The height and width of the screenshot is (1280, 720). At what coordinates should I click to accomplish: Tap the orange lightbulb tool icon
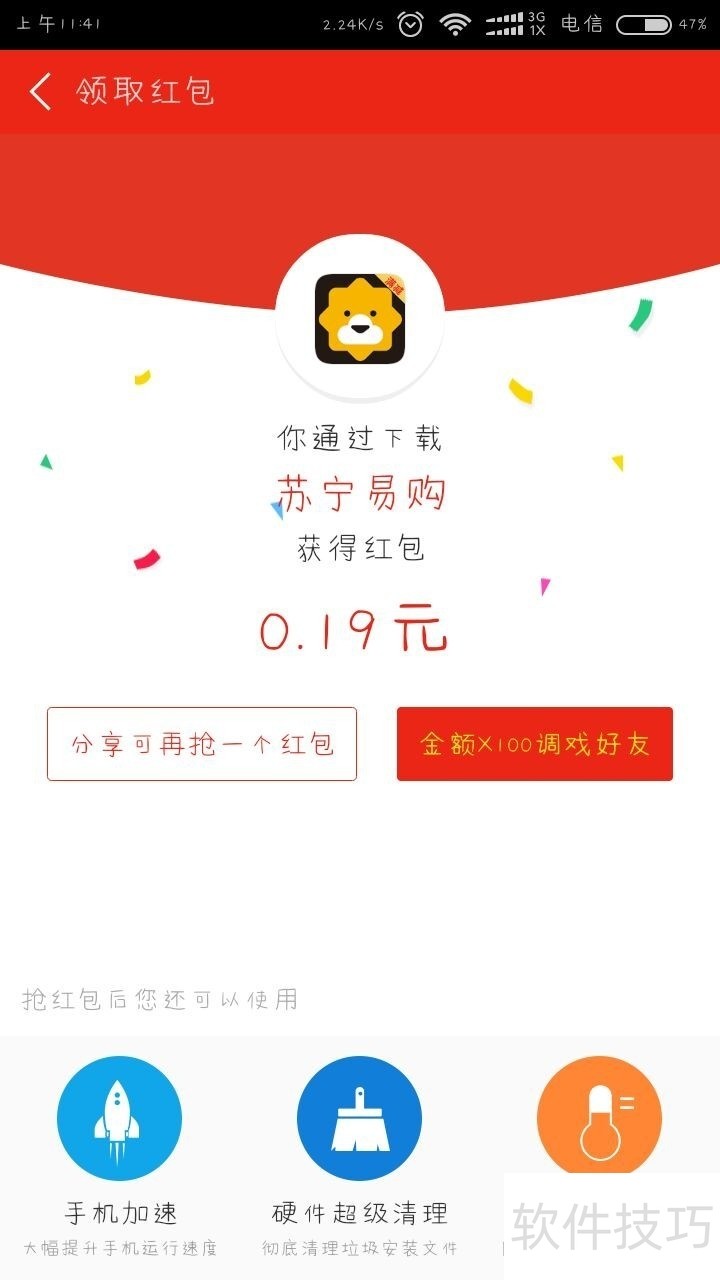[598, 1113]
